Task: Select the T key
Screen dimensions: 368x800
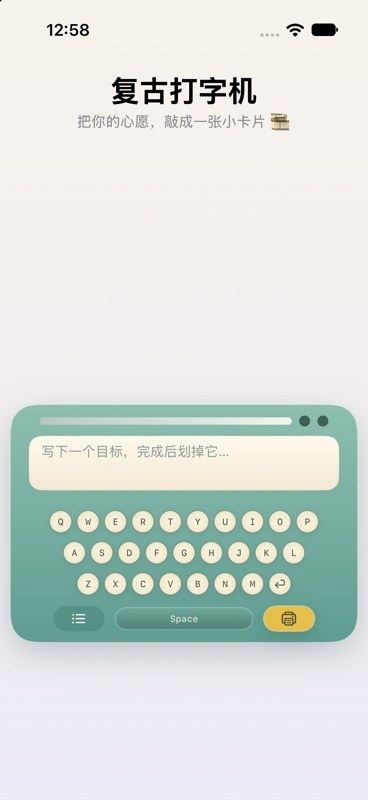Action: [170, 522]
